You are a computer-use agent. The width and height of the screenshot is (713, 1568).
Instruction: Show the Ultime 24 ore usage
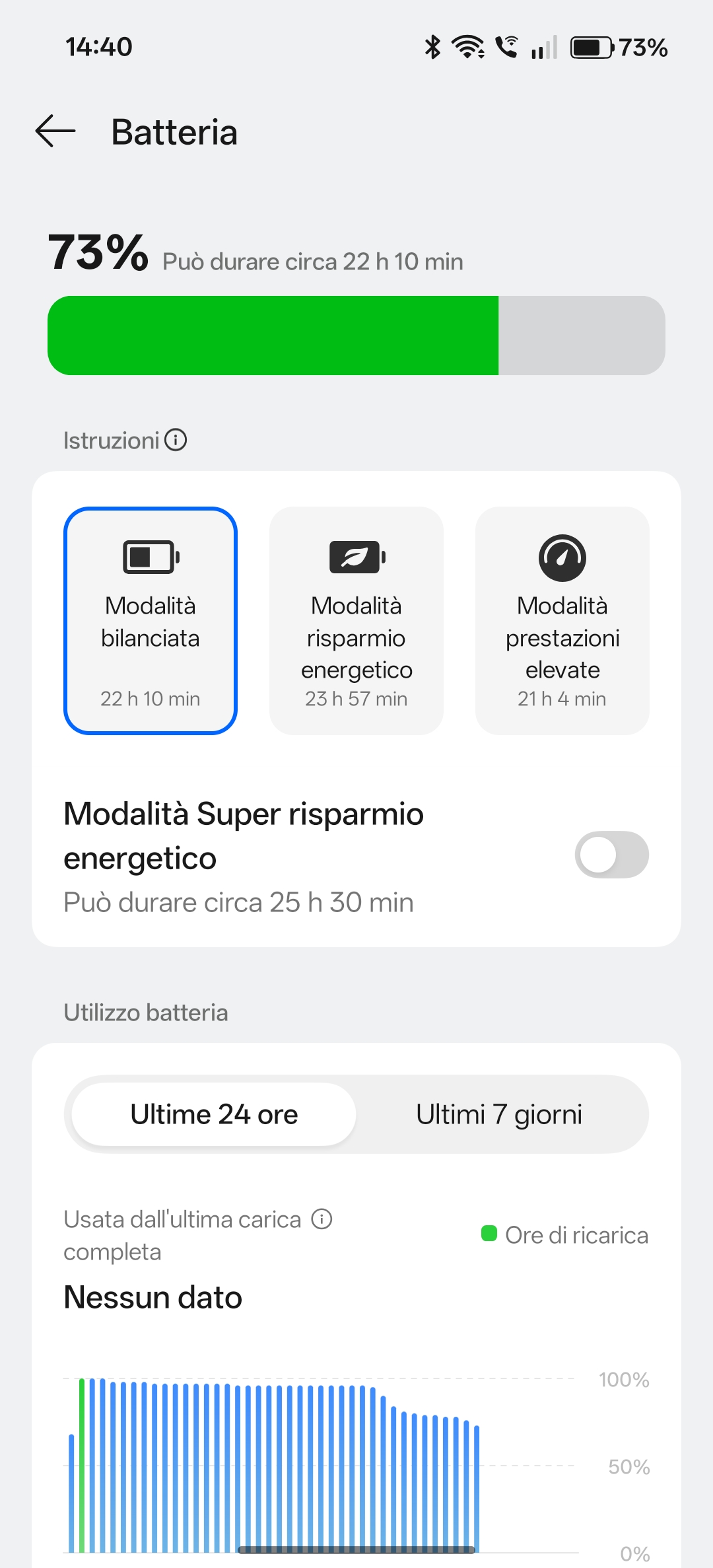tap(214, 1114)
